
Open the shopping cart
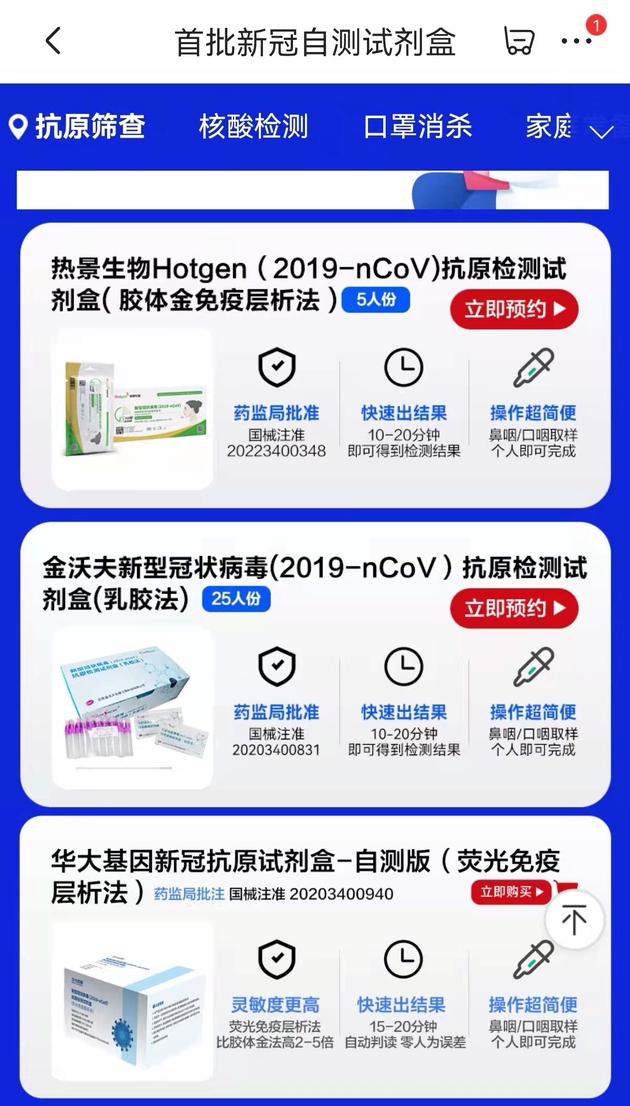[518, 41]
